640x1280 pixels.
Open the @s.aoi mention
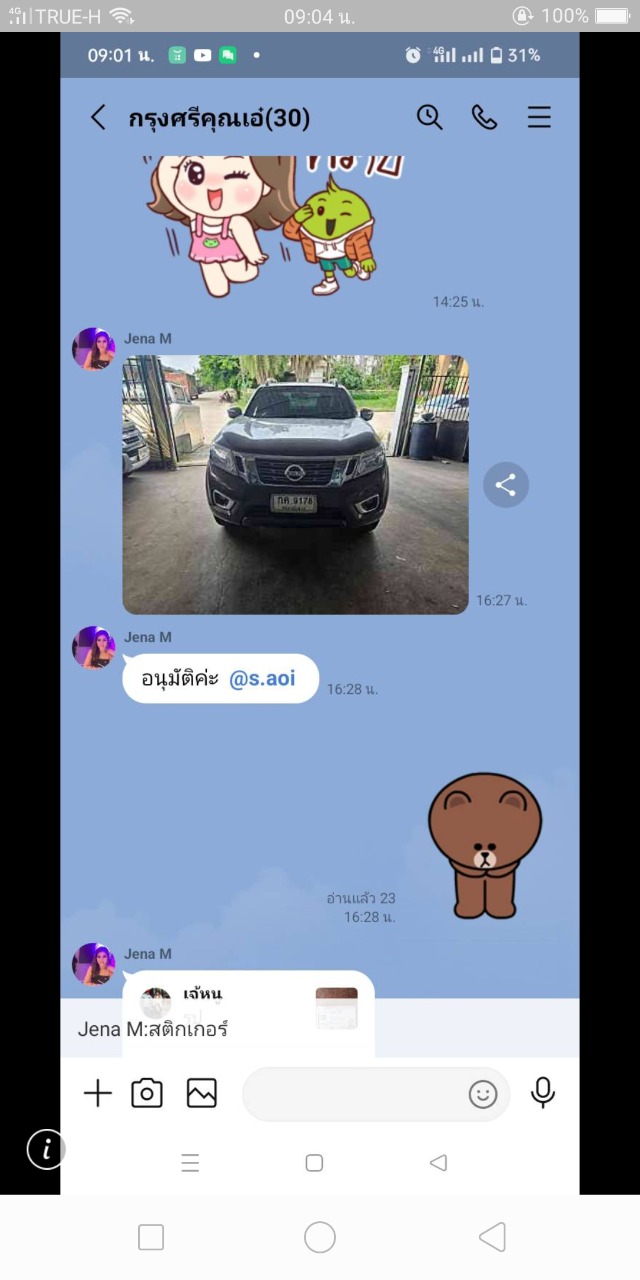(262, 679)
